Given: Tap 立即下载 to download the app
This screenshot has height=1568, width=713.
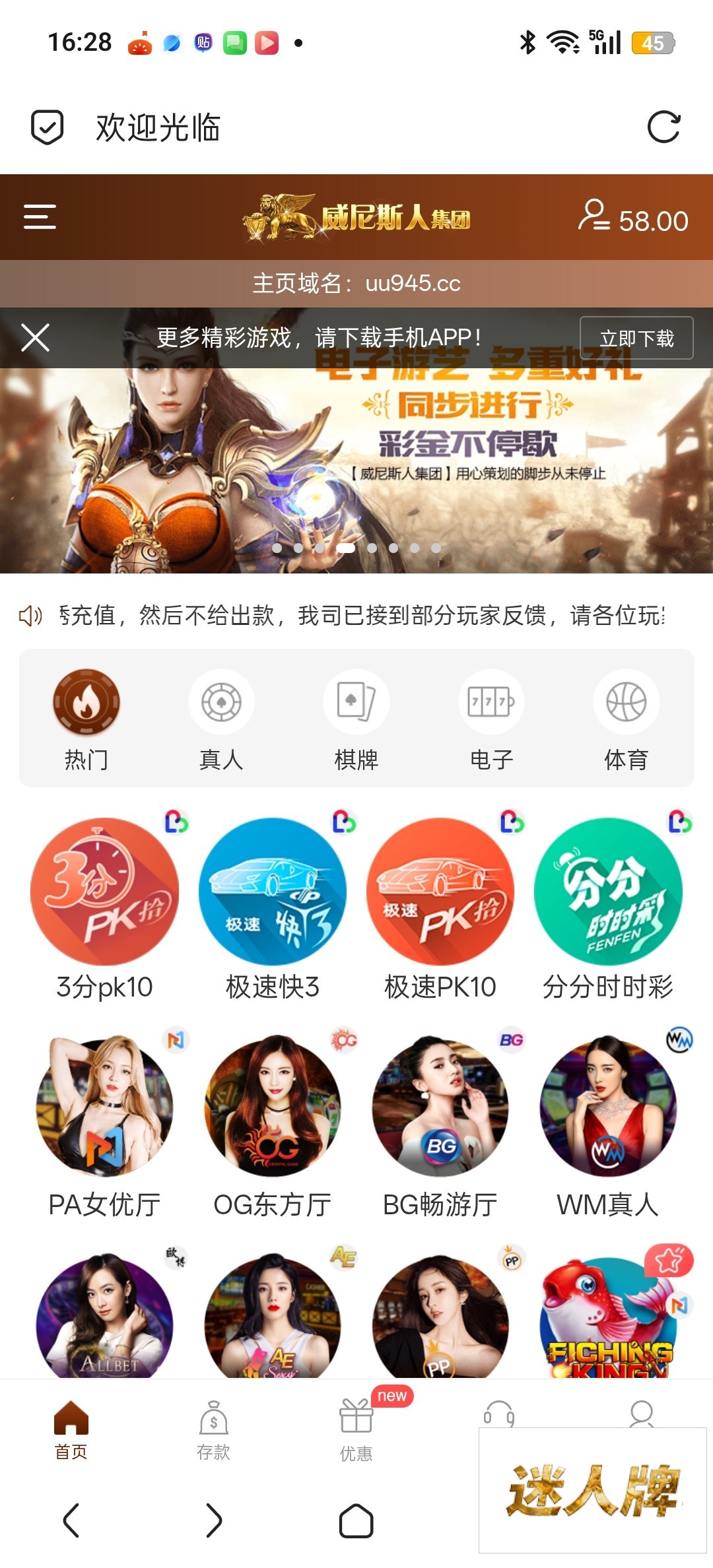Looking at the screenshot, I should click(636, 338).
